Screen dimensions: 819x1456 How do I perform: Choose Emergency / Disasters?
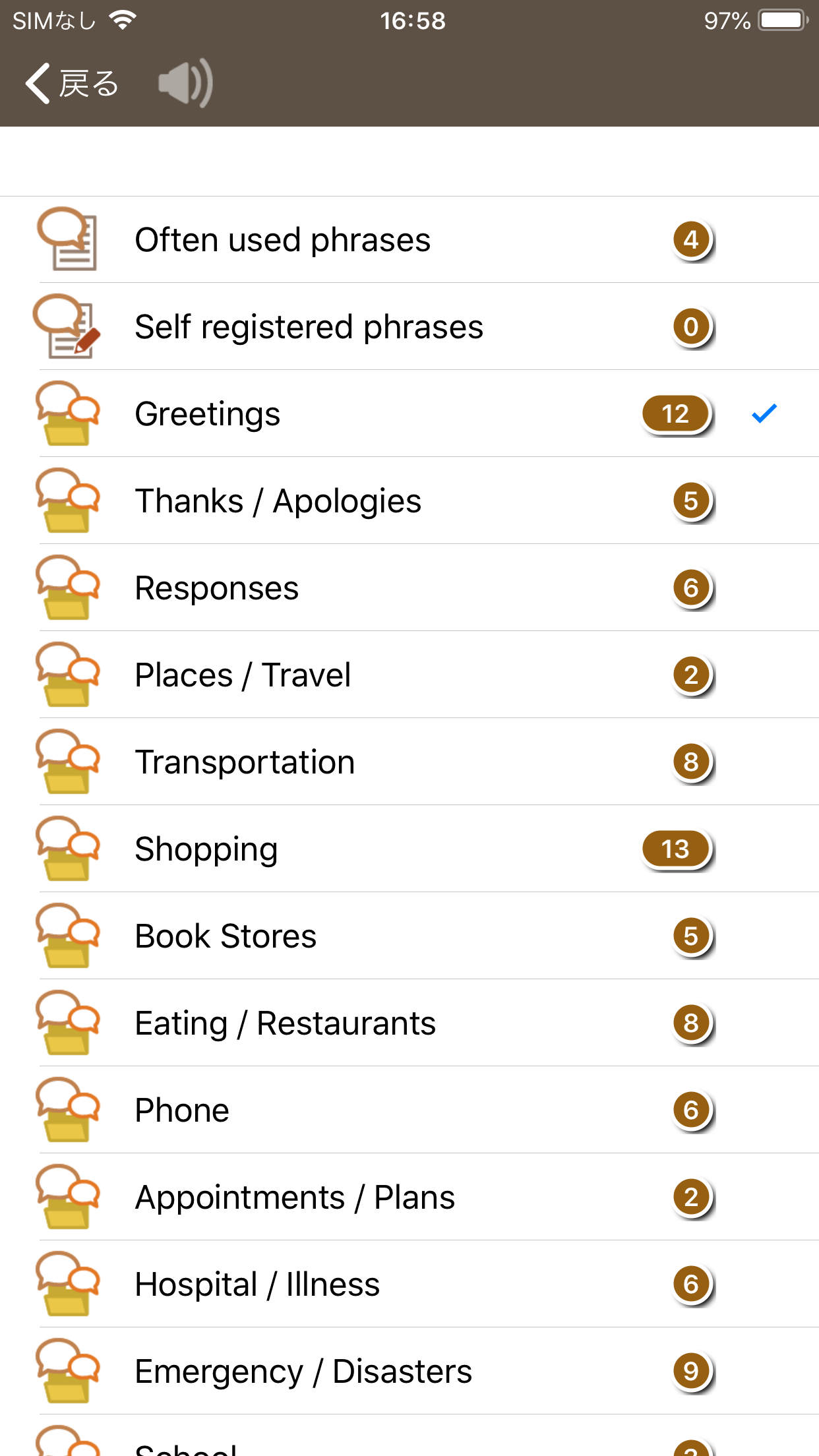pos(409,1371)
